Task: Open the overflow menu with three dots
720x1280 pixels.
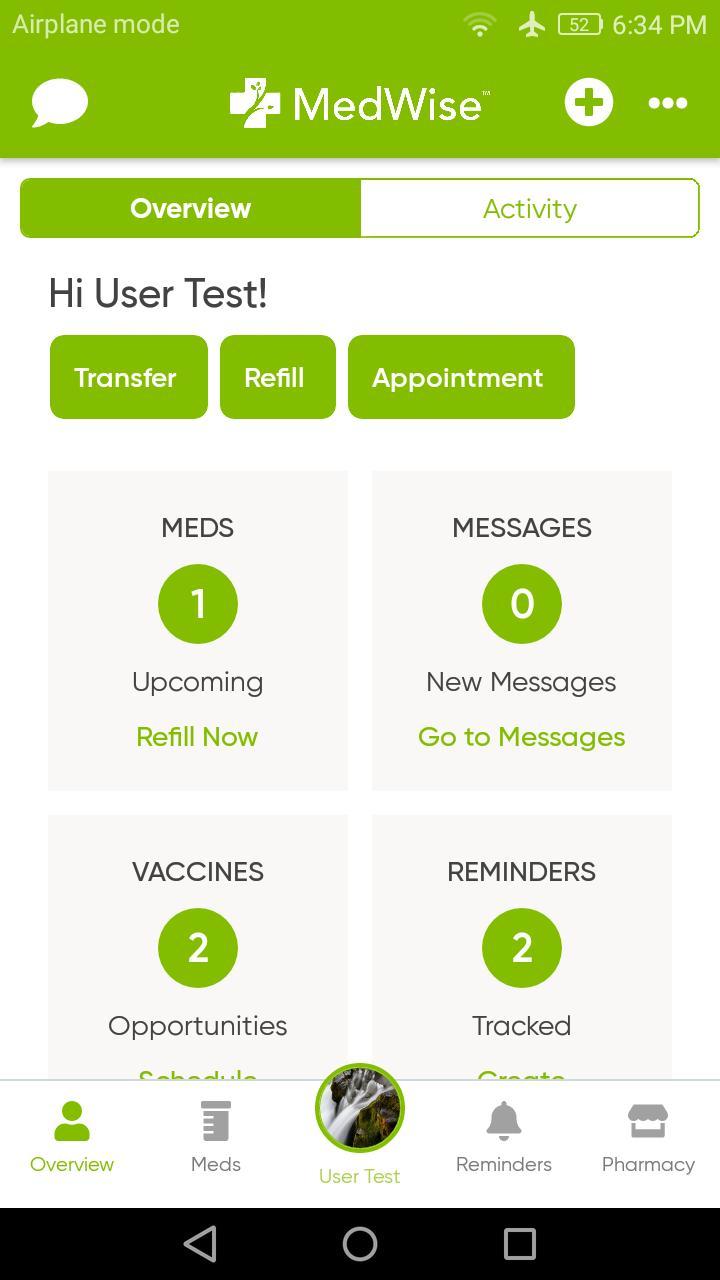Action: coord(666,102)
